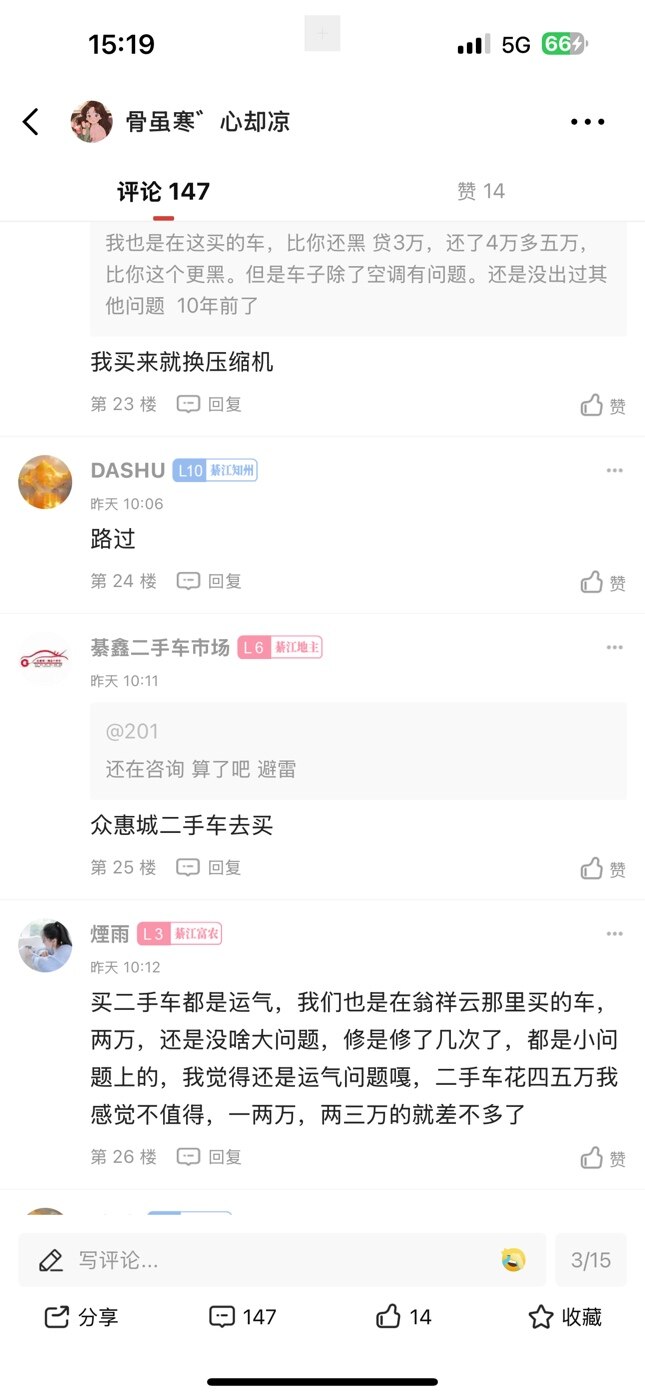Open the top-right overflow menu
This screenshot has height=1398, width=645.
click(x=587, y=122)
